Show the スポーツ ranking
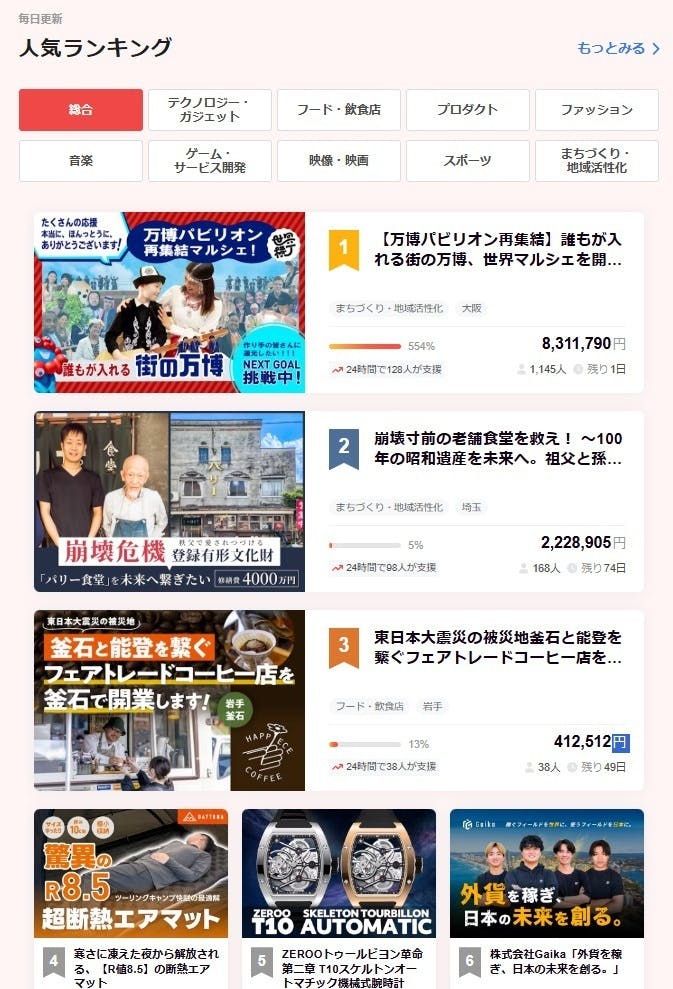 pyautogui.click(x=468, y=161)
